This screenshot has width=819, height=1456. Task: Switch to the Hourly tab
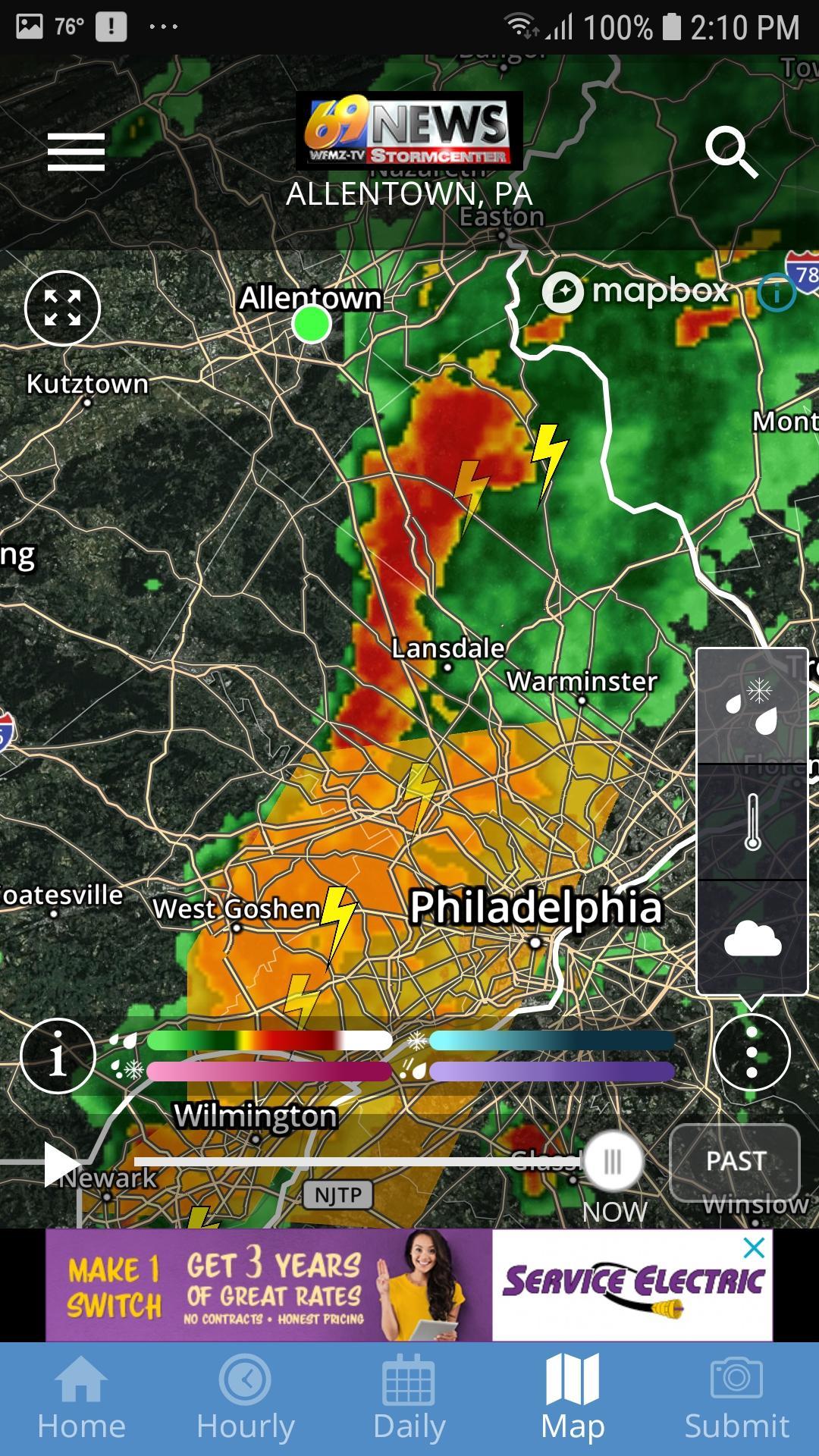click(x=245, y=1398)
